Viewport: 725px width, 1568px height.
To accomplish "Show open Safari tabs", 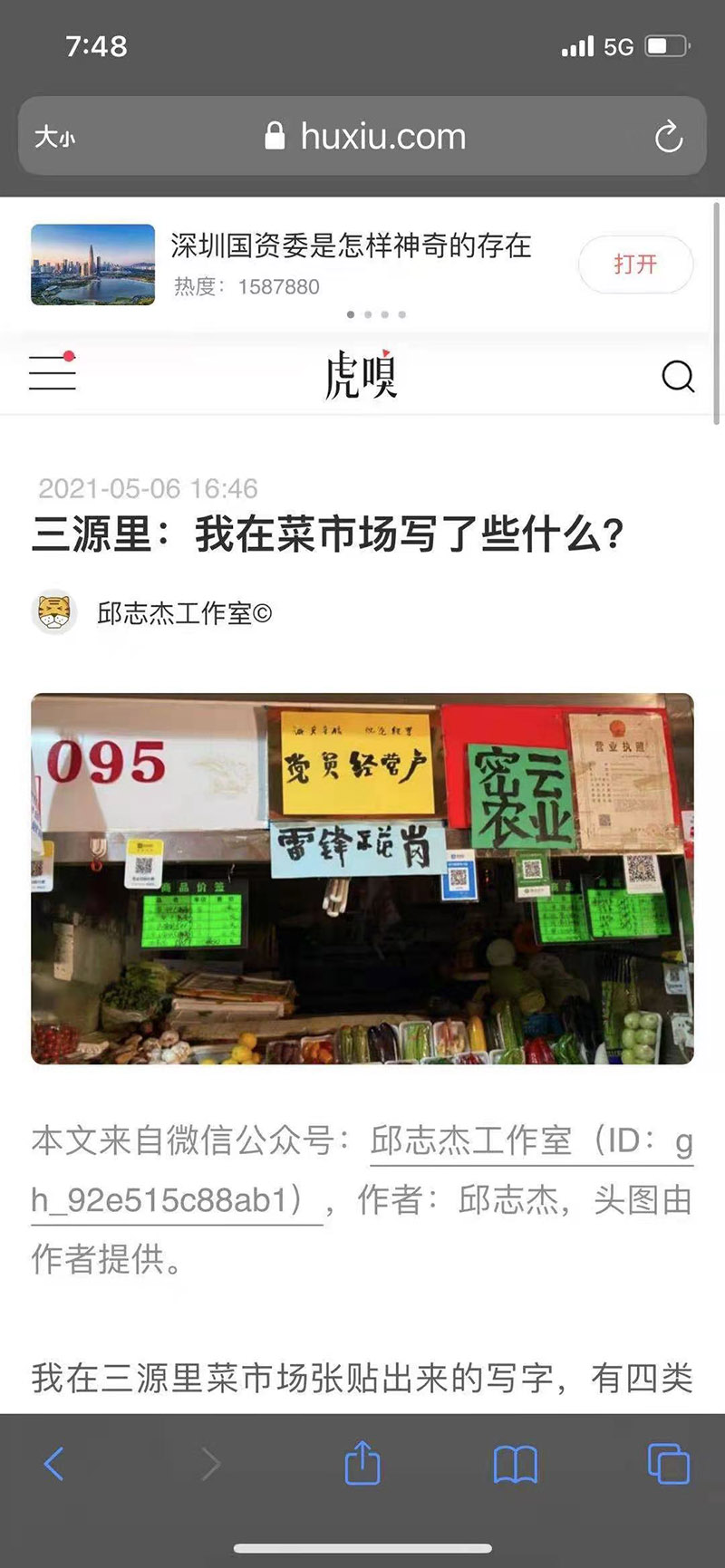I will coord(669,1464).
